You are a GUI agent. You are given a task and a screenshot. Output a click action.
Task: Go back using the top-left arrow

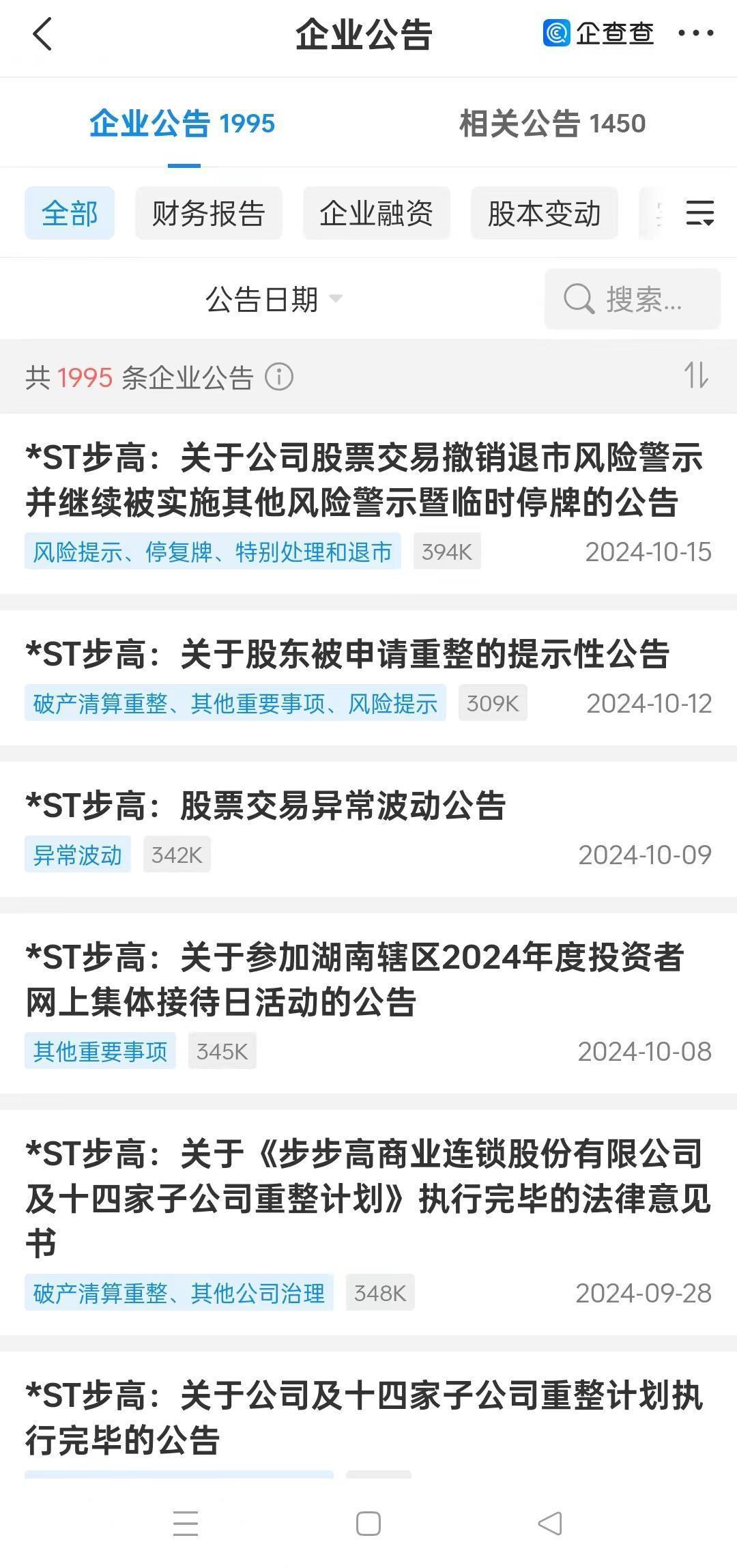pos(42,34)
